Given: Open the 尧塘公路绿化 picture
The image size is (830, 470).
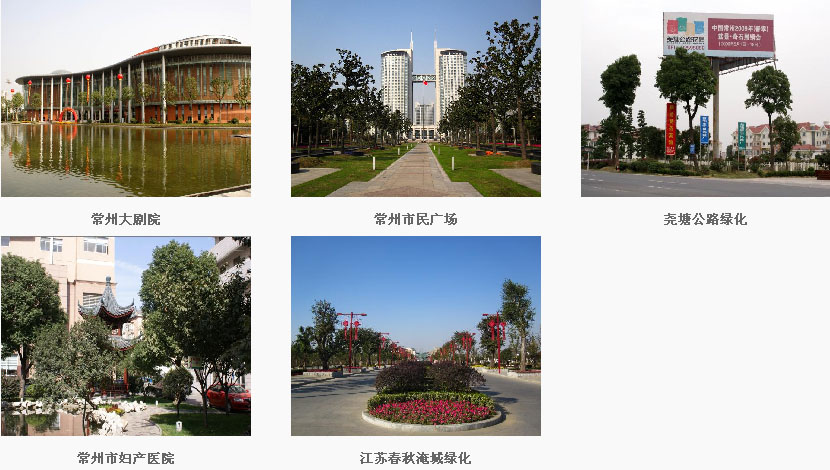Looking at the screenshot, I should pos(705,98).
